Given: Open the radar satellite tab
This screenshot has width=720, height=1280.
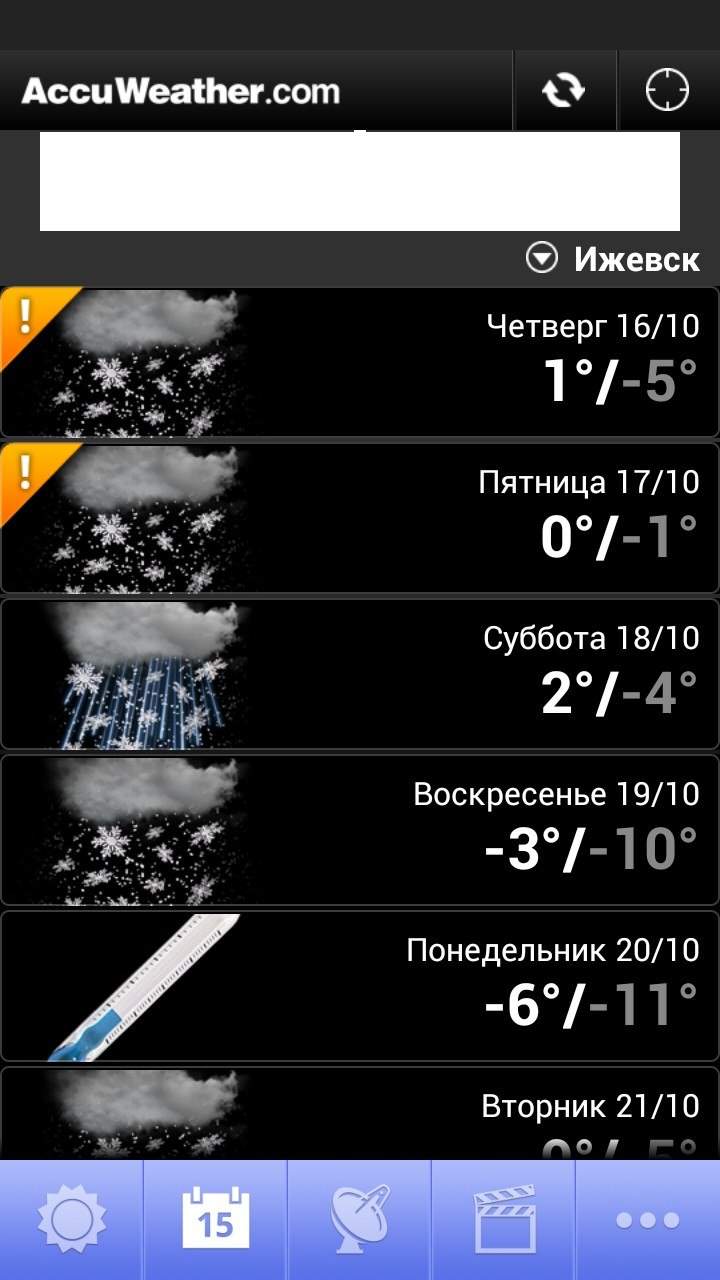Looking at the screenshot, I should point(360,1220).
